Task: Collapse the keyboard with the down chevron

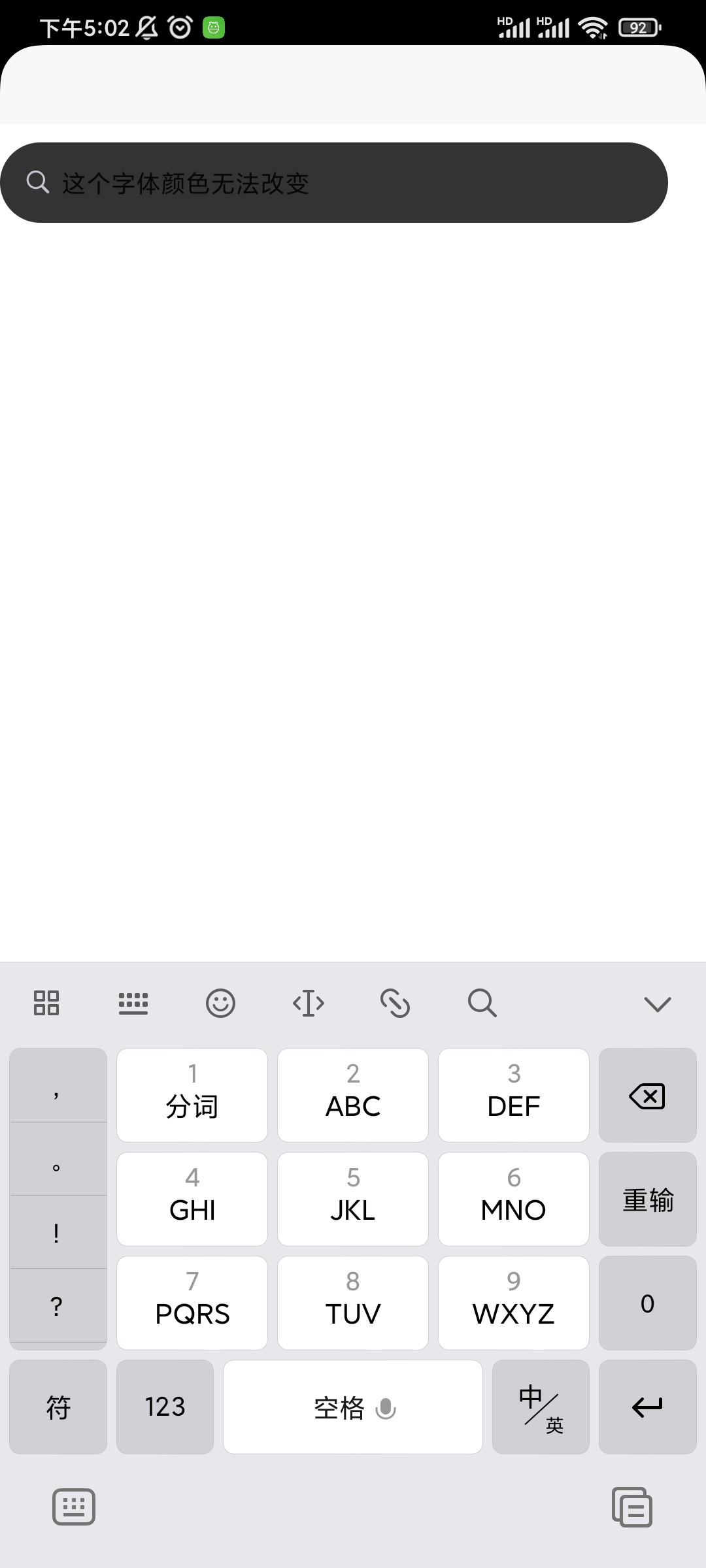Action: tap(657, 1004)
